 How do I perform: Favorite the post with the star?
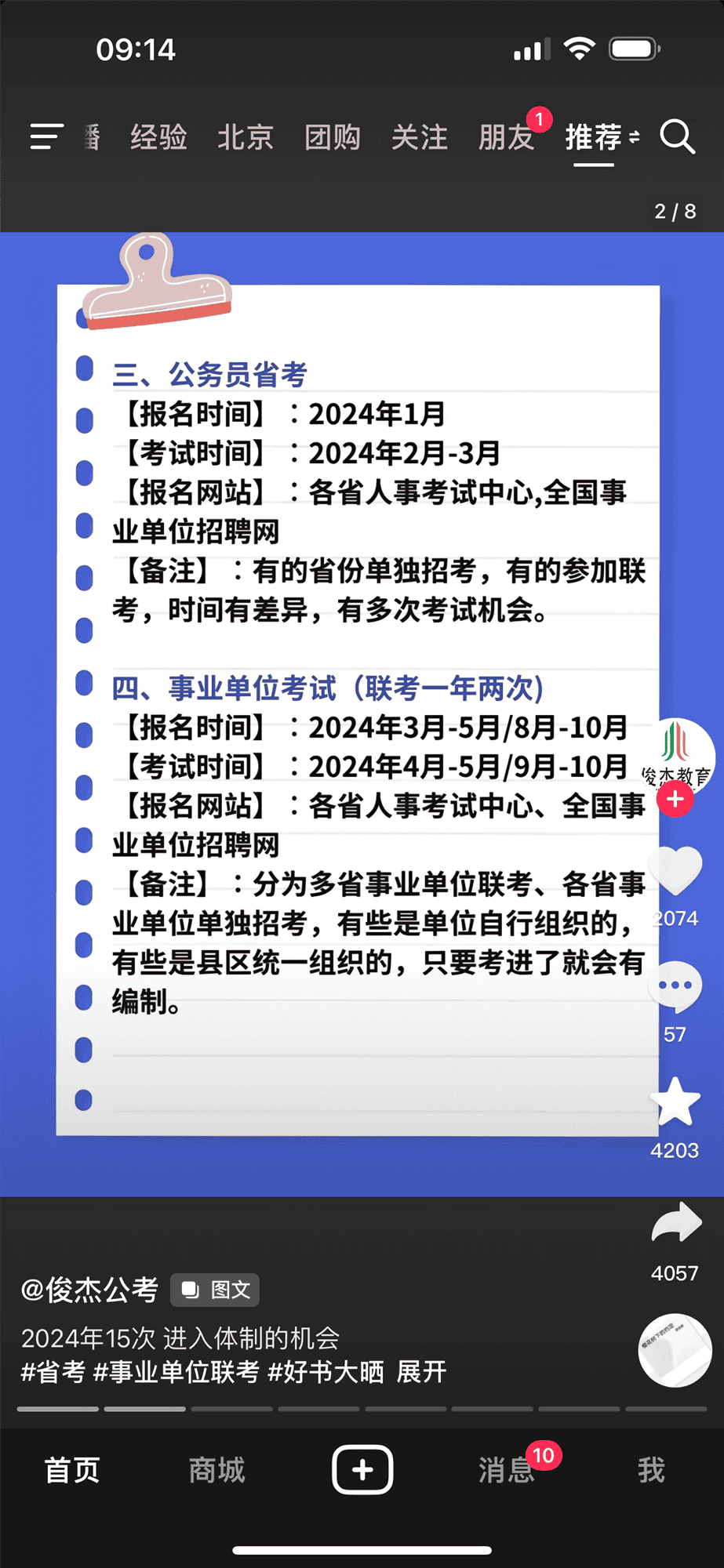[x=675, y=1102]
